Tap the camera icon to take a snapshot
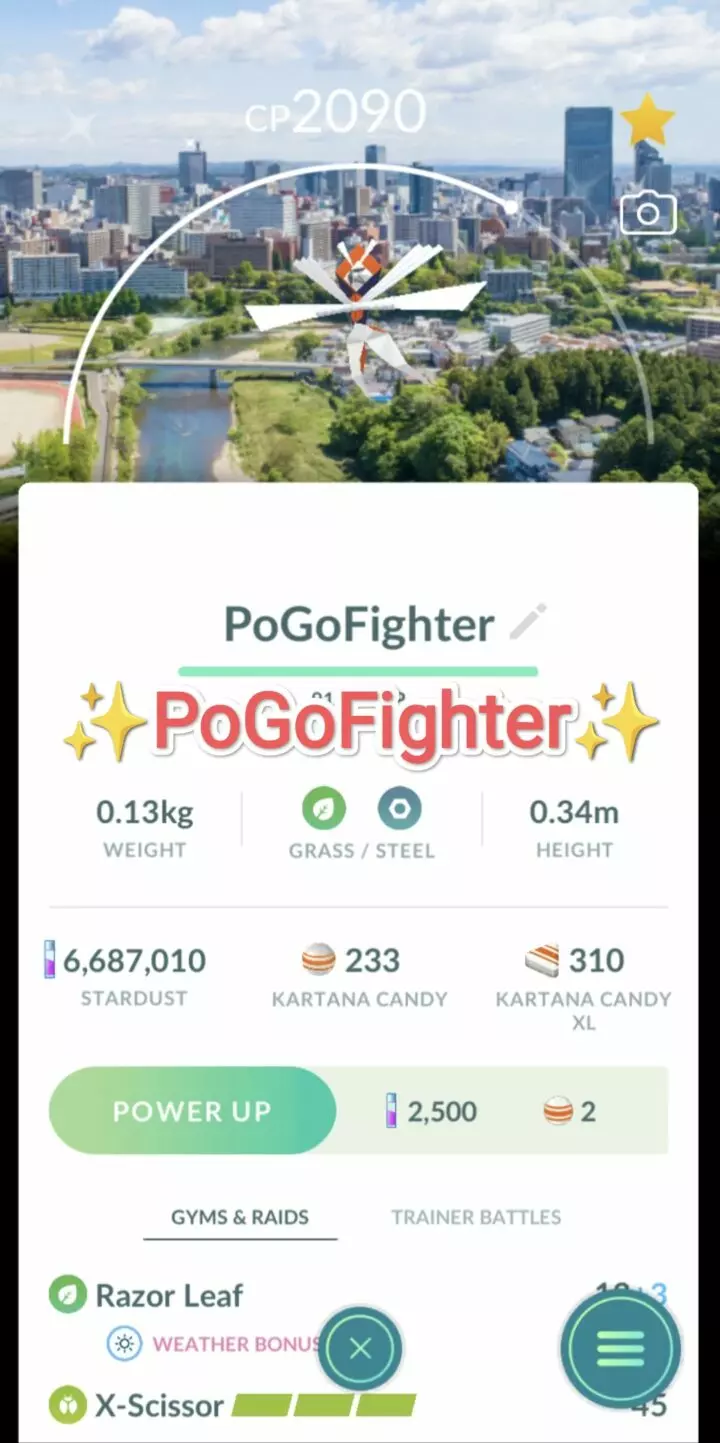The image size is (720, 1443). tap(647, 212)
